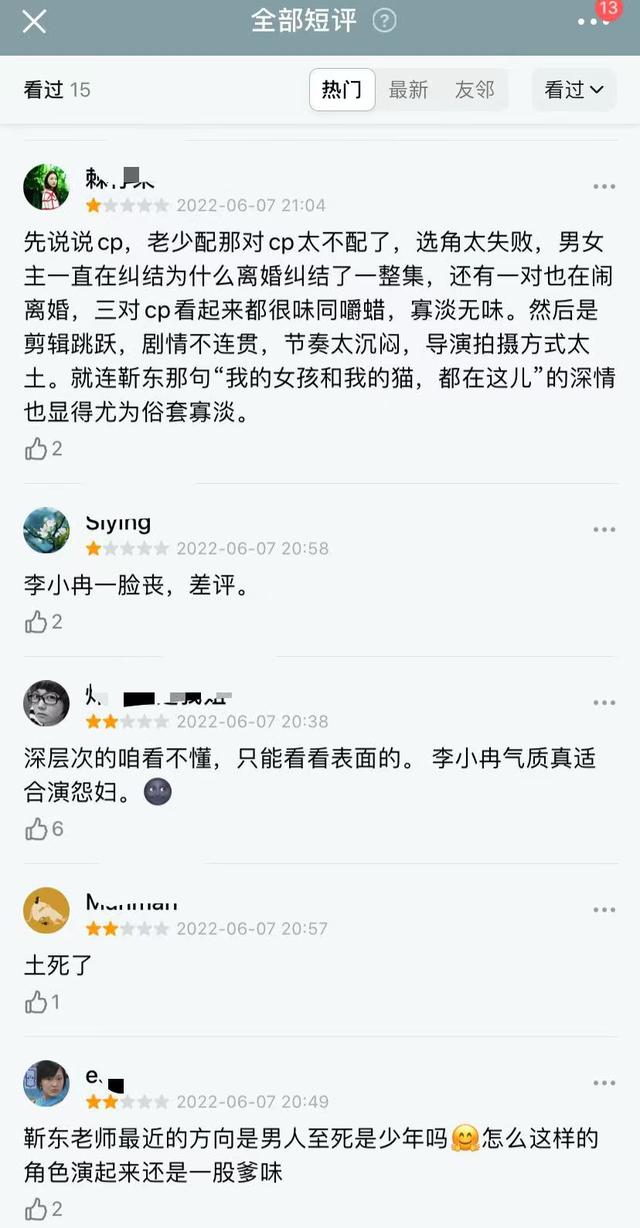Screen dimensions: 640x1228
Task: Switch to the 热门 tab
Action: click(342, 90)
